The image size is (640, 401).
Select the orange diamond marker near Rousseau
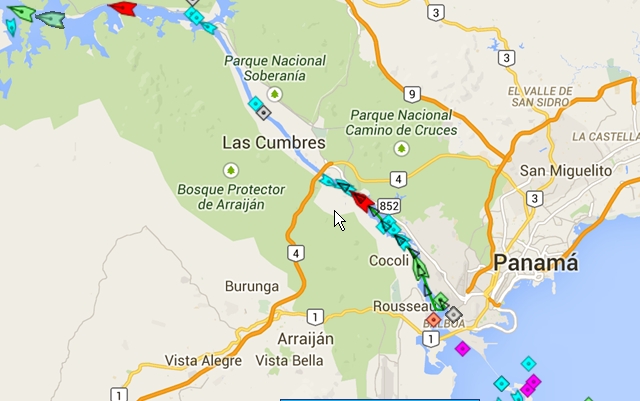tap(431, 320)
